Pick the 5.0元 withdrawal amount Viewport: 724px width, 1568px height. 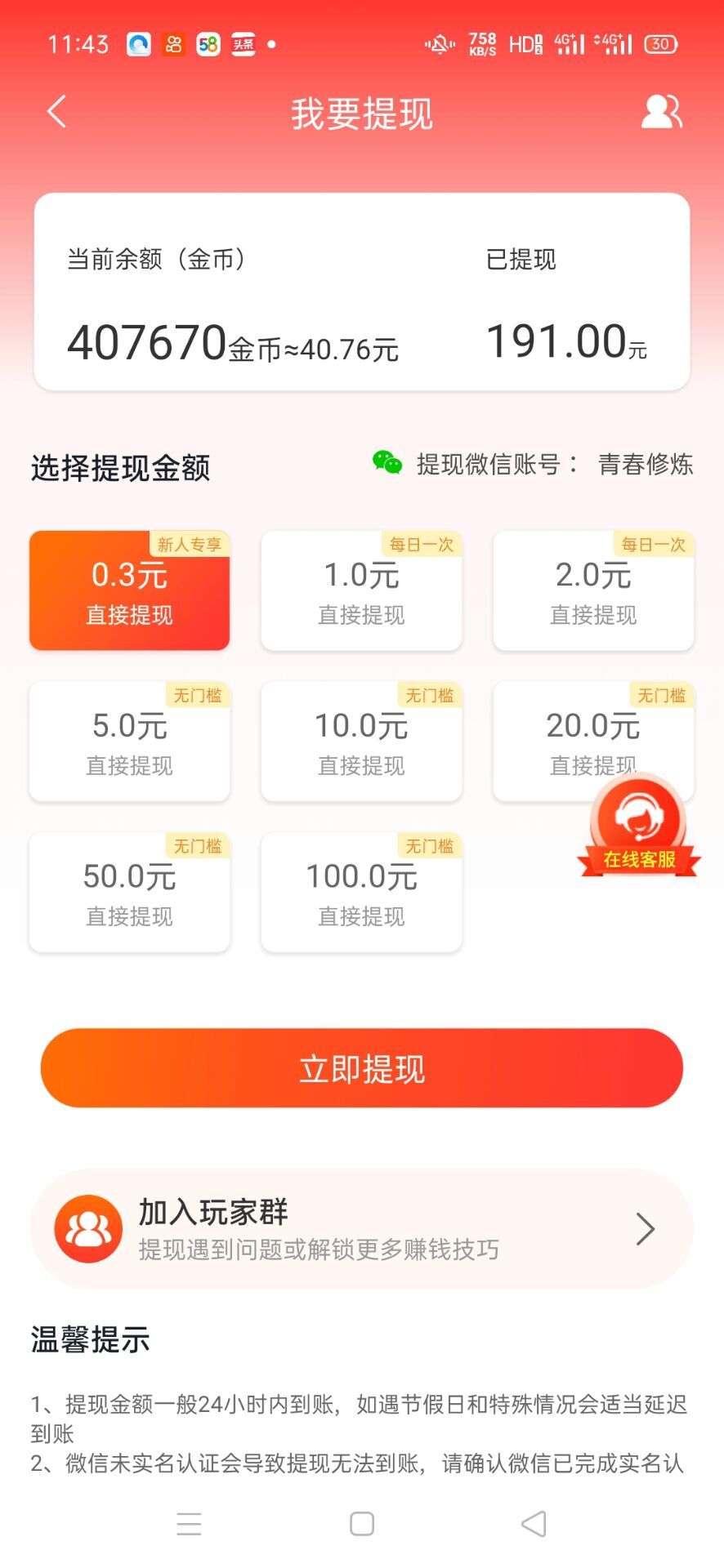click(x=129, y=742)
